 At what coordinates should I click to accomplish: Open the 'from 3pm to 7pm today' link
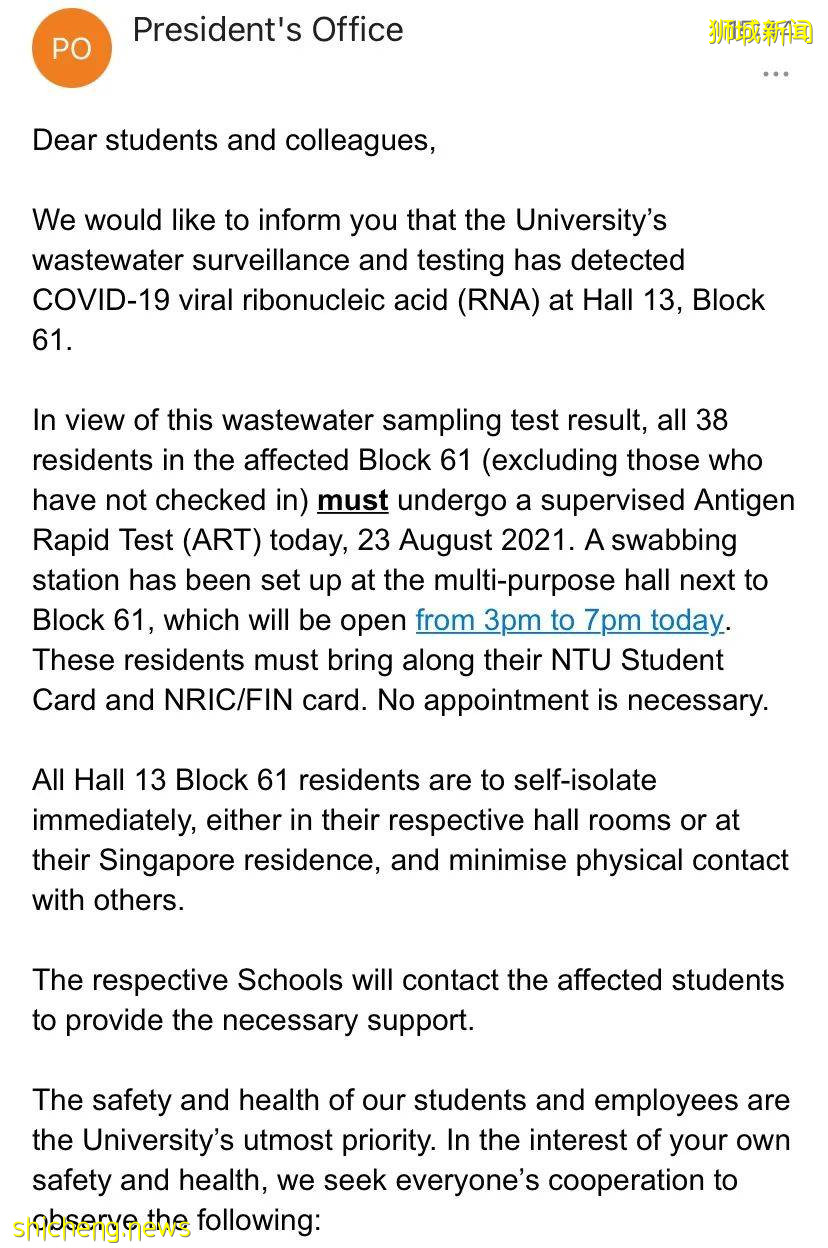[x=568, y=620]
